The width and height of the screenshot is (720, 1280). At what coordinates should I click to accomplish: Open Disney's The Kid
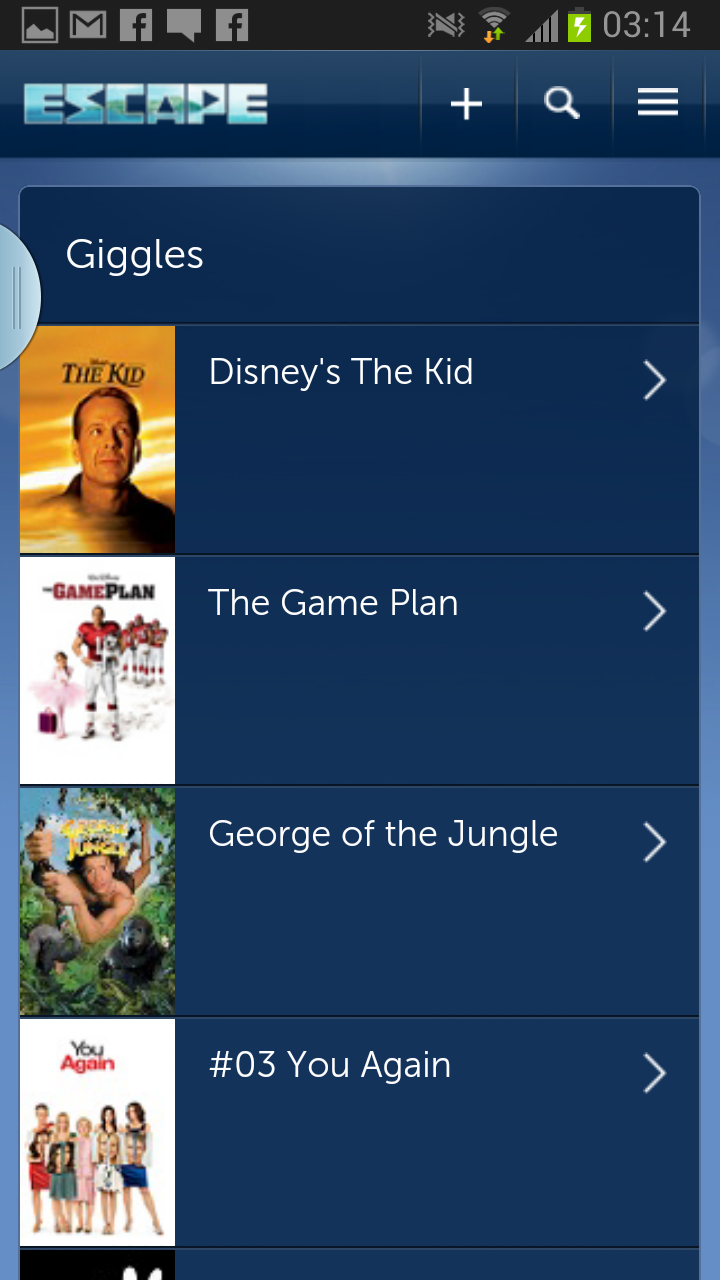[358, 440]
